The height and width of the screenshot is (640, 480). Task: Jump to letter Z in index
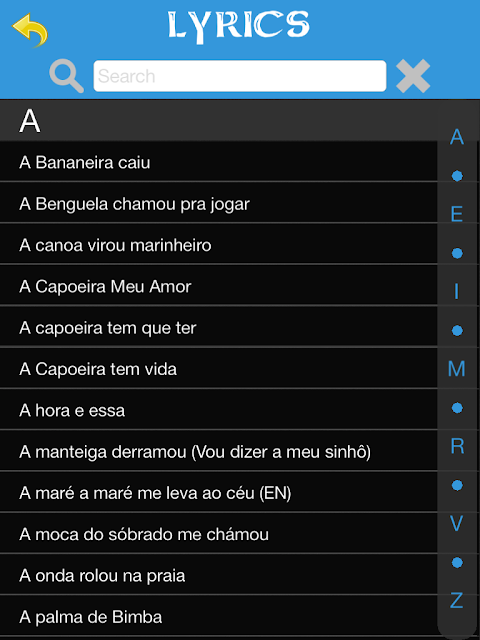click(x=457, y=600)
